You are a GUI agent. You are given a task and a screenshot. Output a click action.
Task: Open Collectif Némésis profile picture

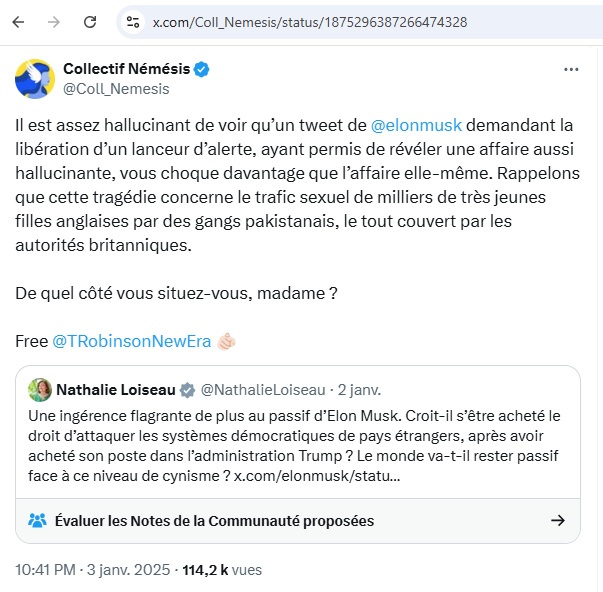pos(34,78)
